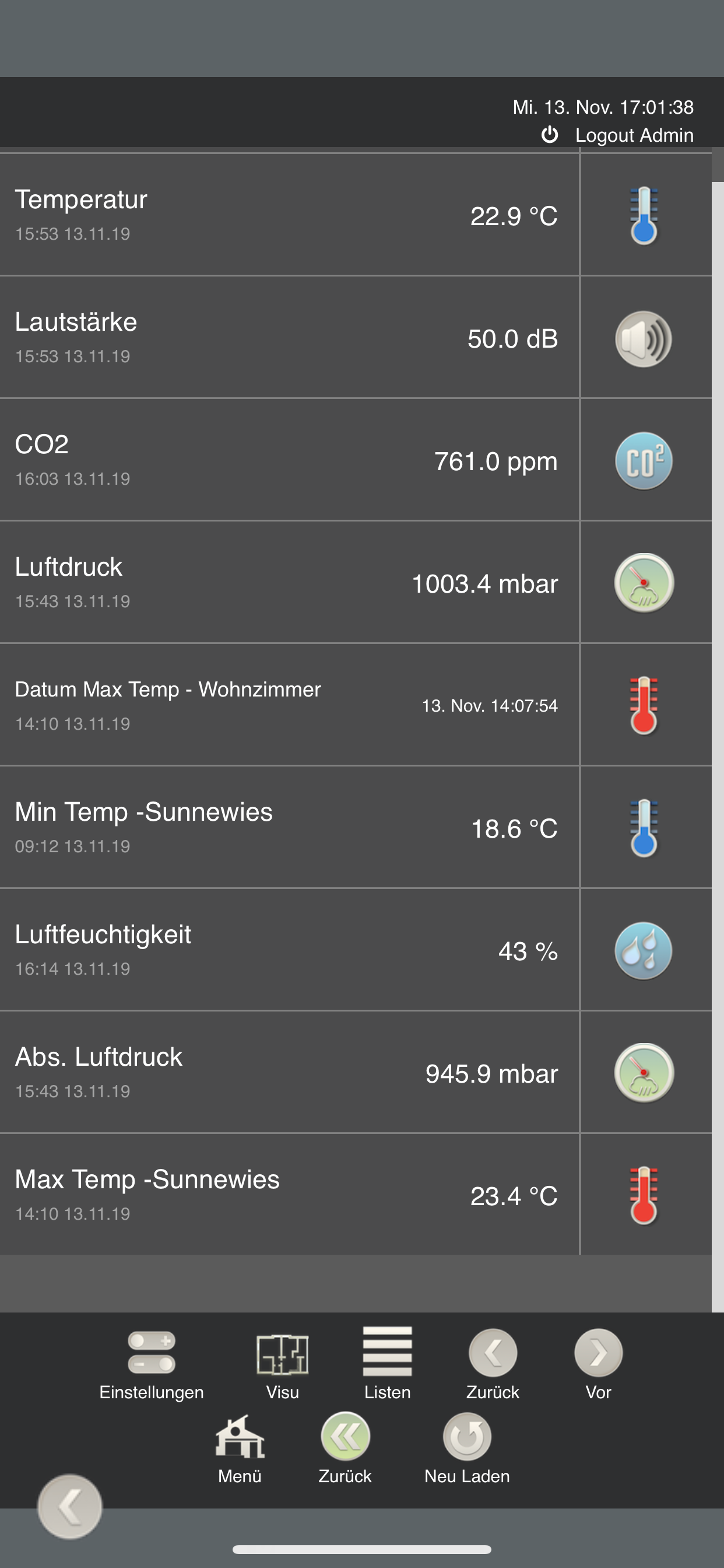This screenshot has width=724, height=1568.
Task: Log out via Logout Admin
Action: pos(617,135)
